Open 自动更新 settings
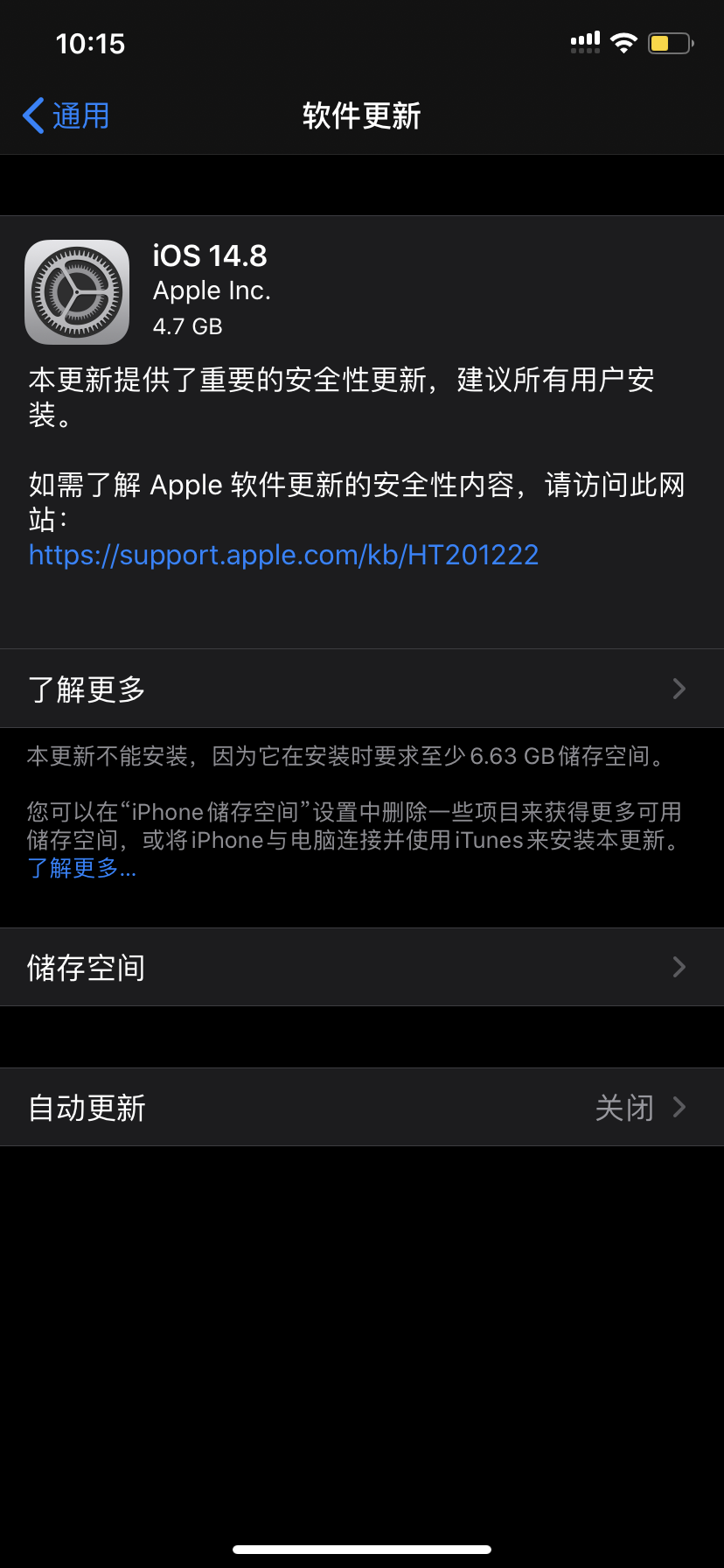This screenshot has width=724, height=1568. point(362,1107)
